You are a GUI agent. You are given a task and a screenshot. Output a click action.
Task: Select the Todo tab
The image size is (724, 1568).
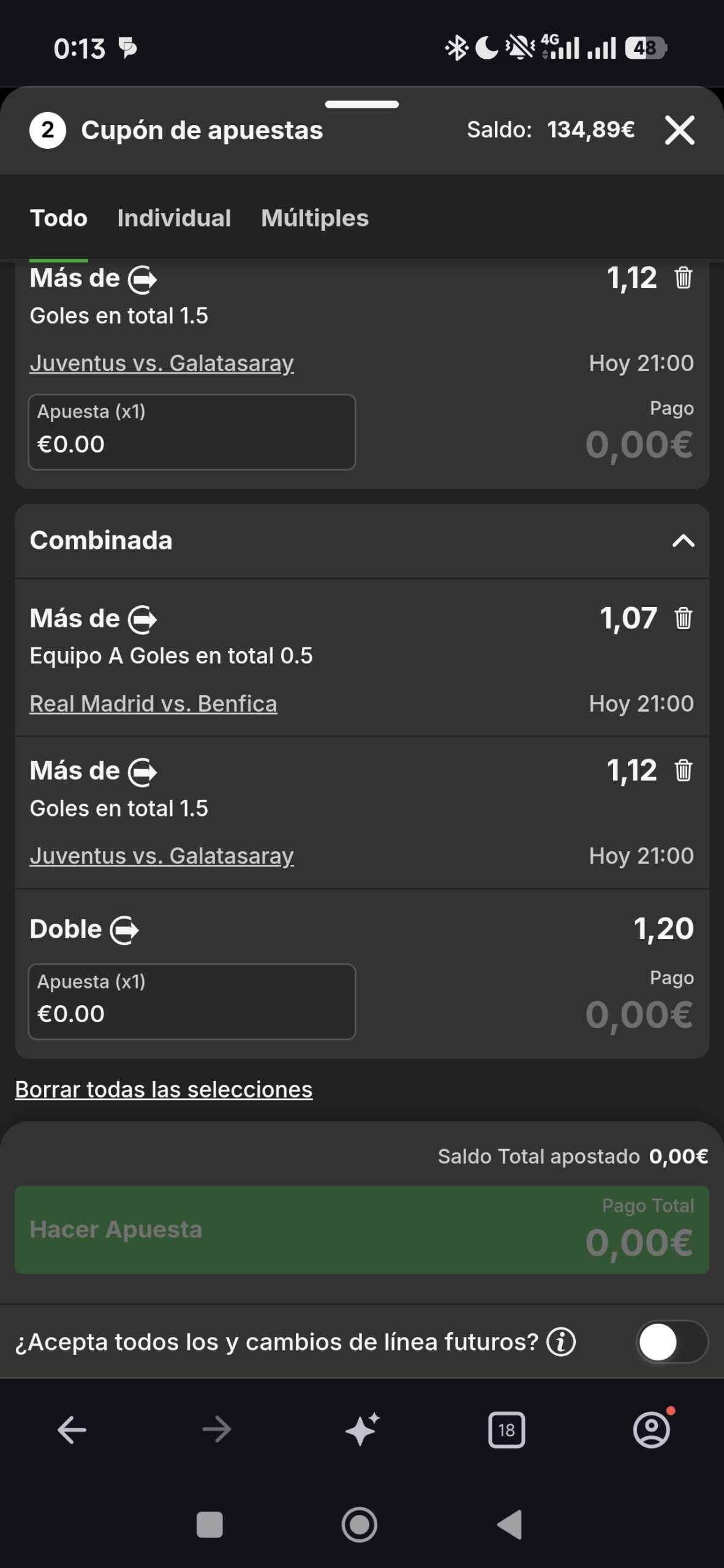point(58,218)
